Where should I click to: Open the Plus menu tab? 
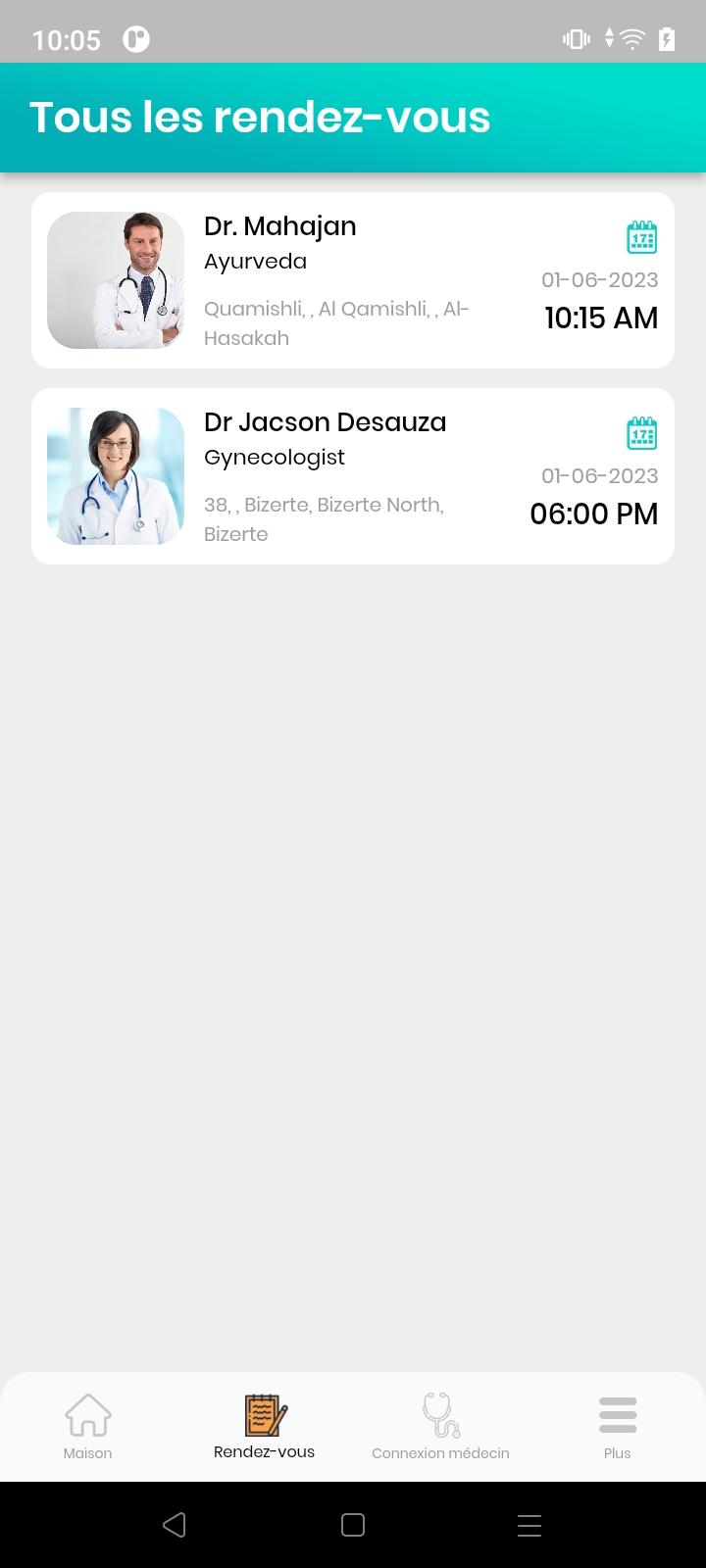pos(618,1427)
